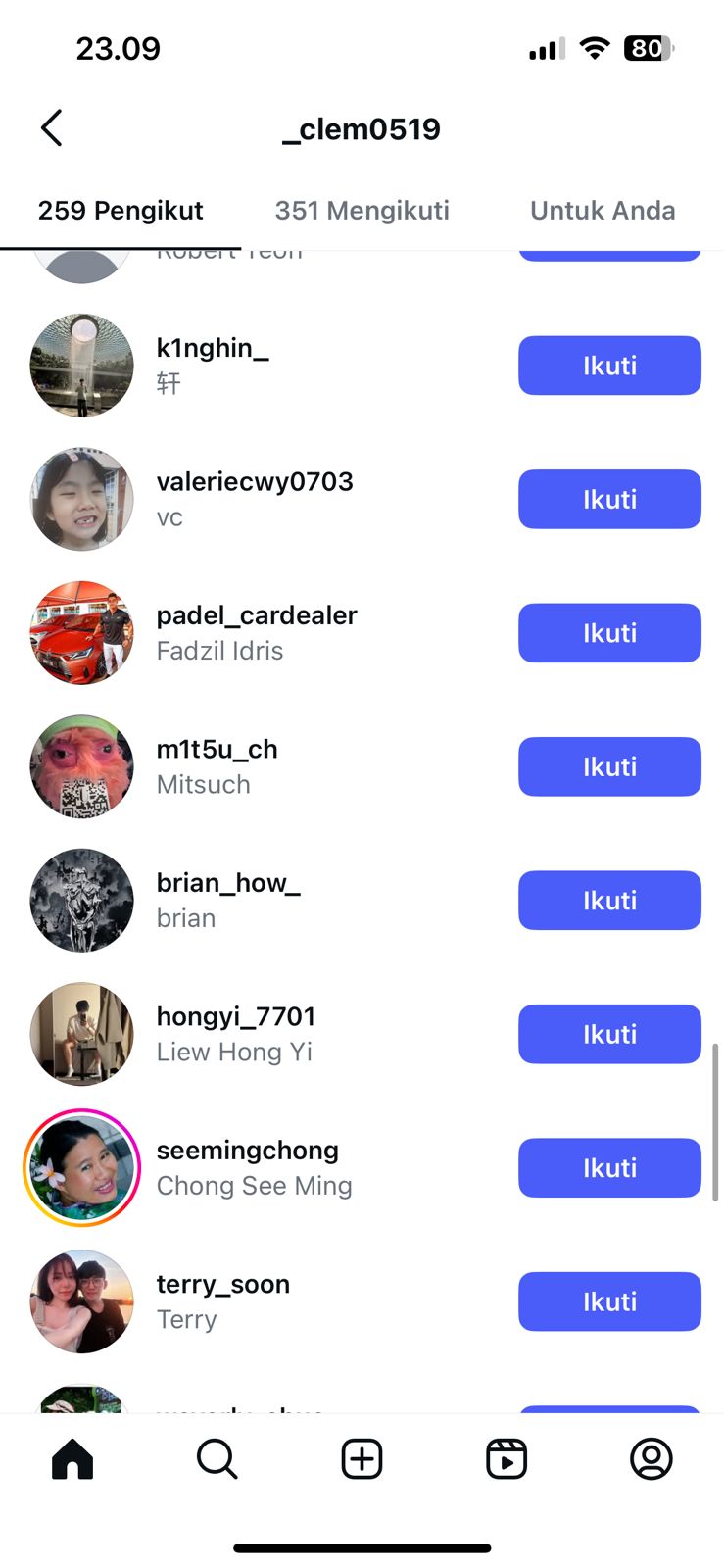Select the 259 Pengikut tab

click(x=121, y=211)
